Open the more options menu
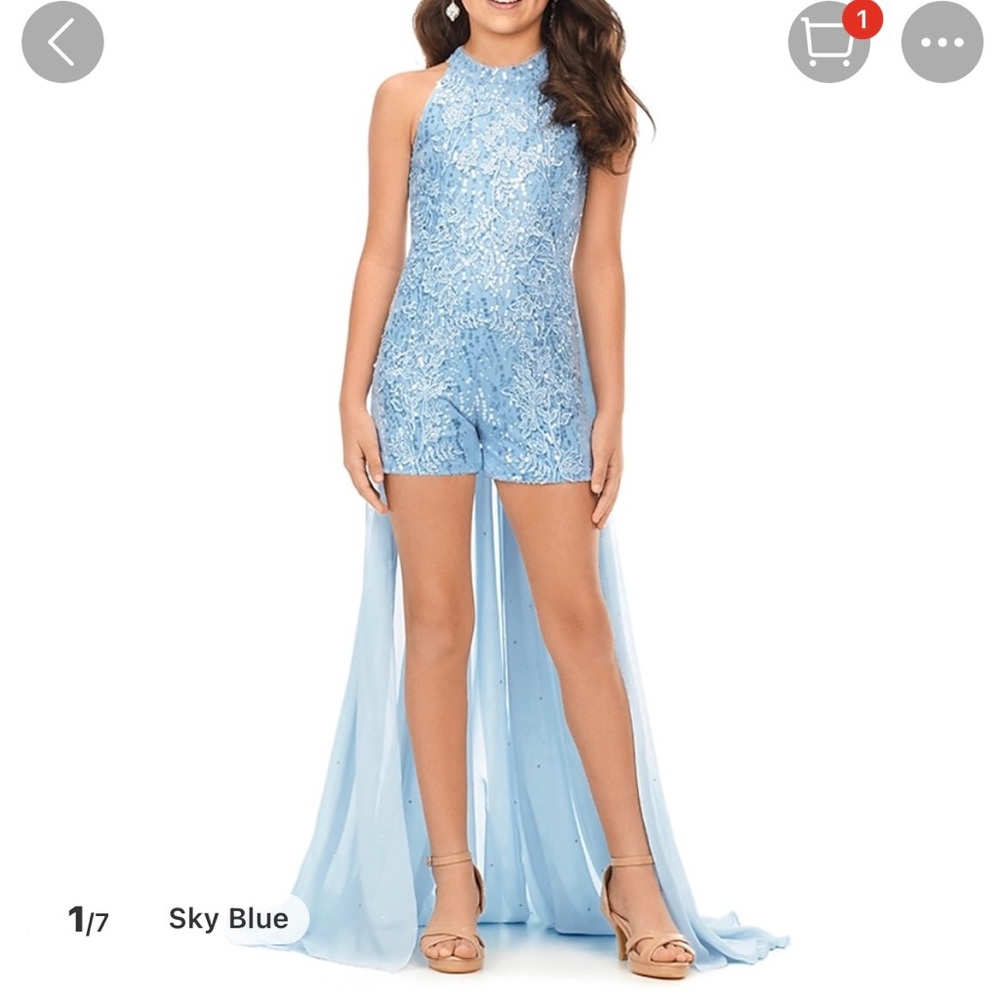Screen dimensions: 1000x1000 click(x=942, y=43)
